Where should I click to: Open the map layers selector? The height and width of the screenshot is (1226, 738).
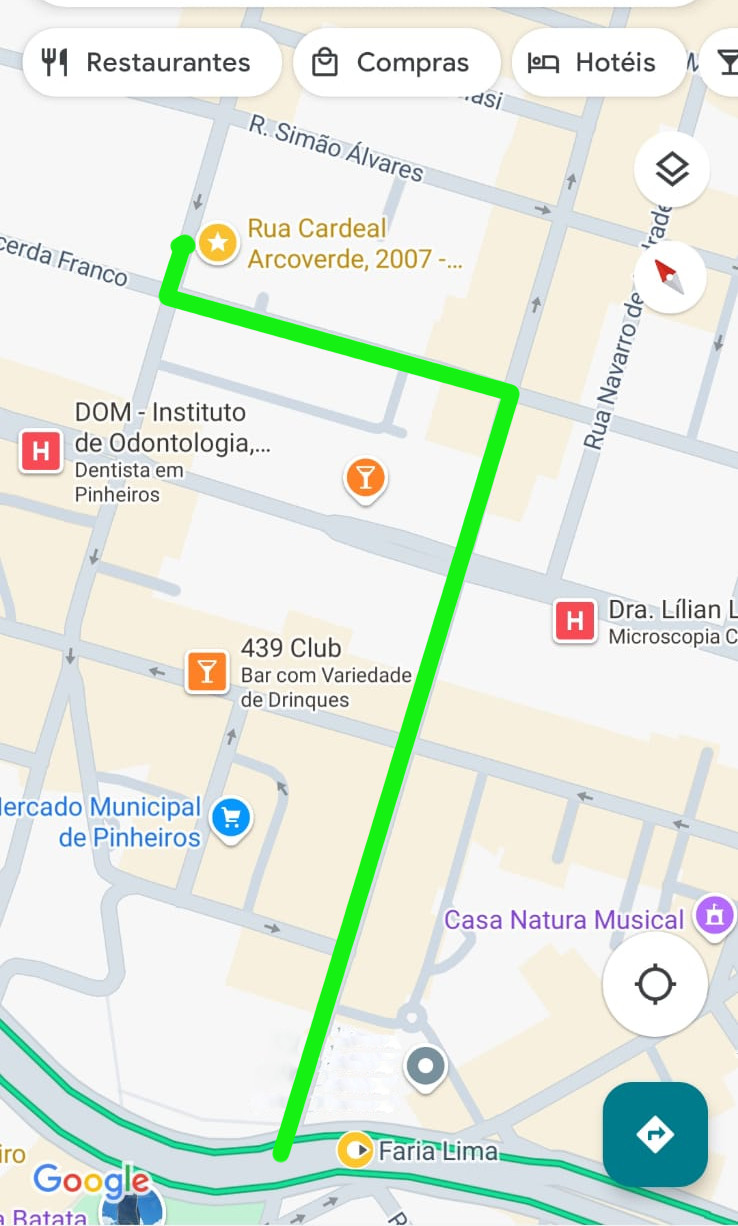[672, 170]
